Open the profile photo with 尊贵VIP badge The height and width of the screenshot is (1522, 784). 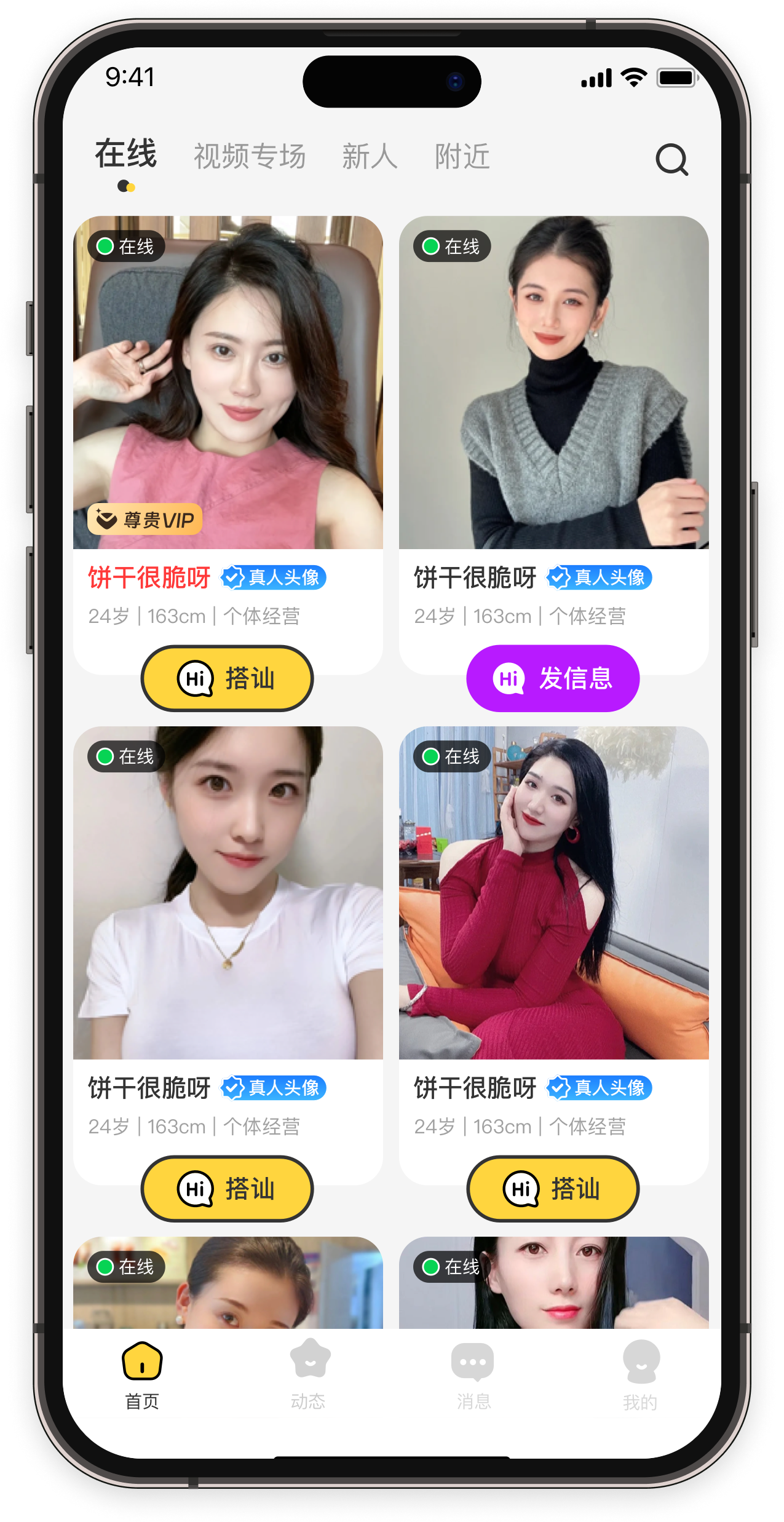228,381
